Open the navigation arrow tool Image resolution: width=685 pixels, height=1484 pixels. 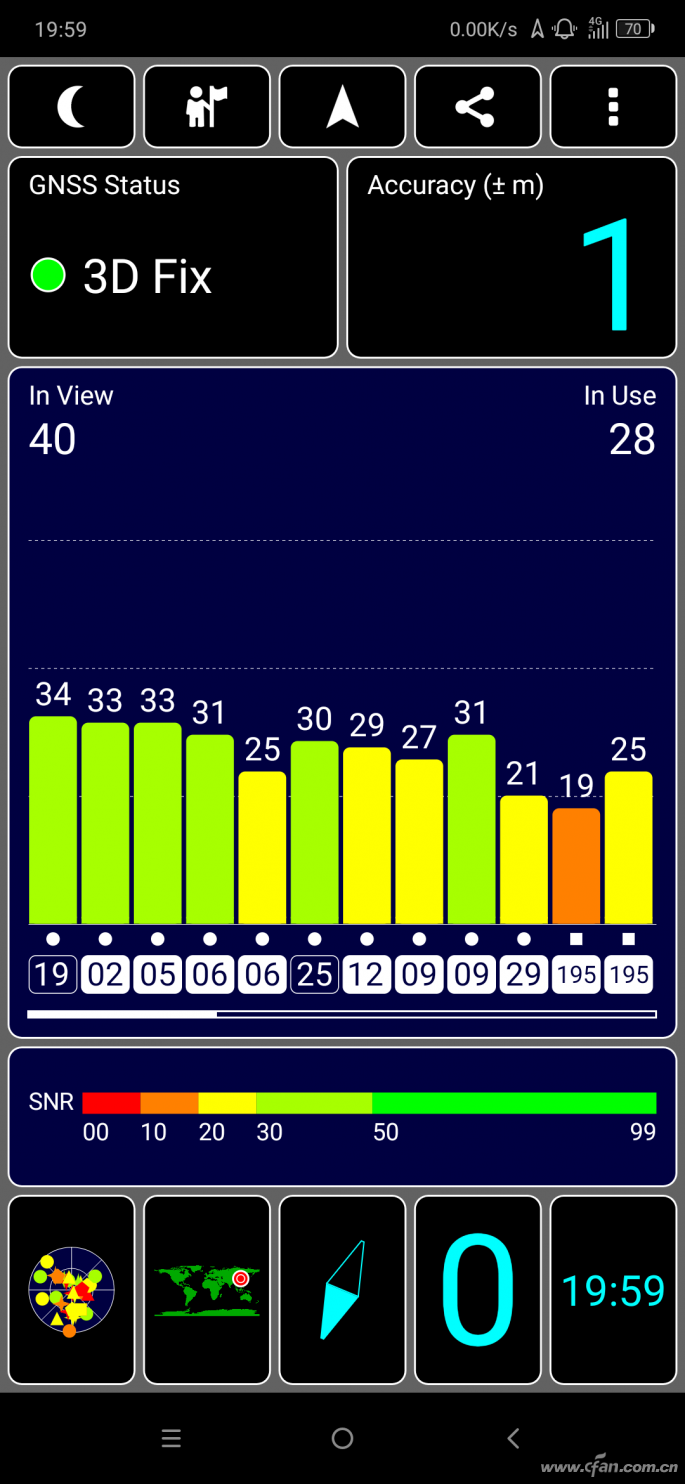(x=342, y=107)
